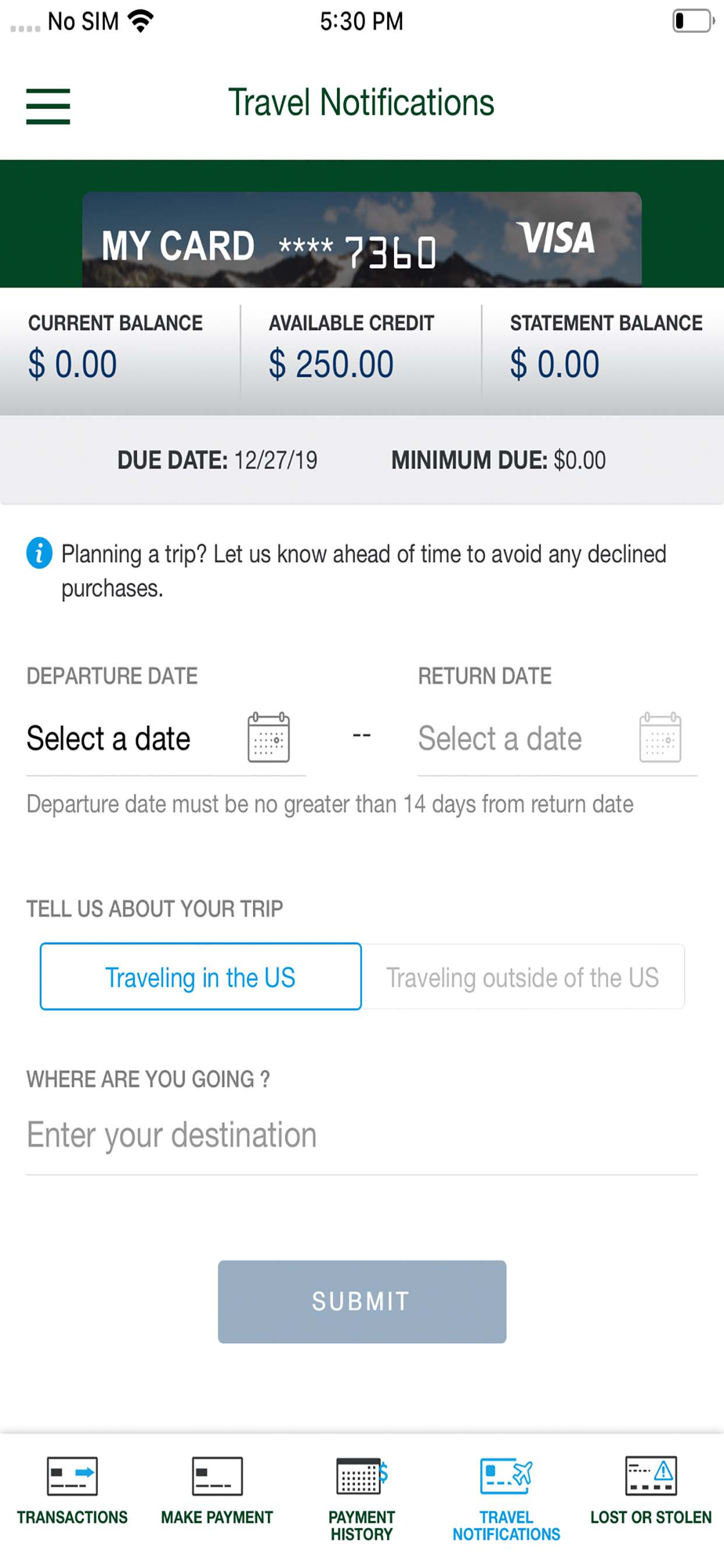Open the return date calendar
724x1568 pixels.
point(660,737)
